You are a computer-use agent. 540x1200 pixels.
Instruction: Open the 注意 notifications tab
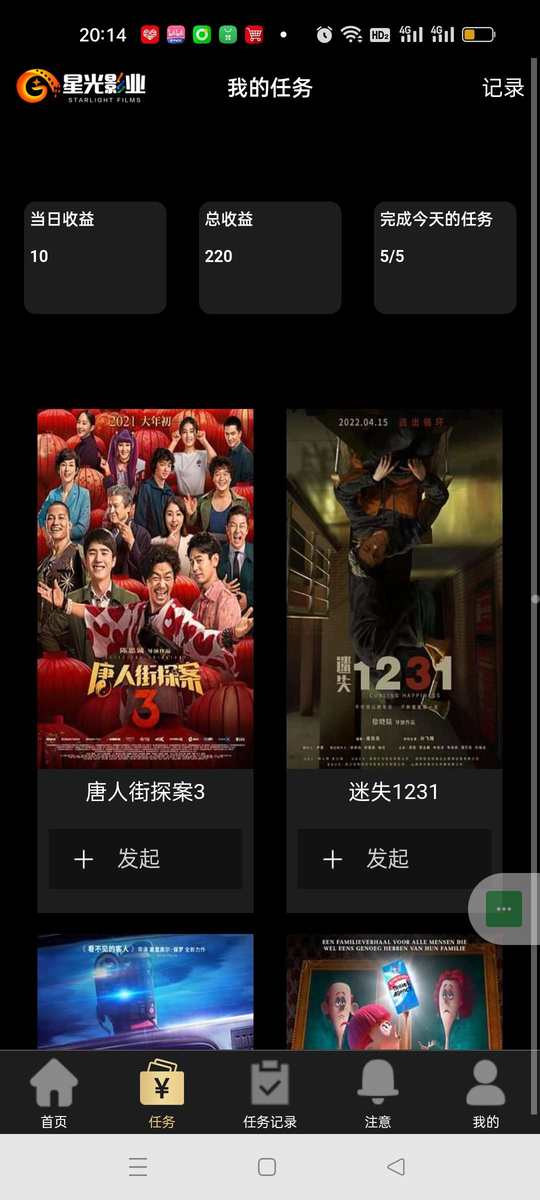pyautogui.click(x=378, y=1093)
